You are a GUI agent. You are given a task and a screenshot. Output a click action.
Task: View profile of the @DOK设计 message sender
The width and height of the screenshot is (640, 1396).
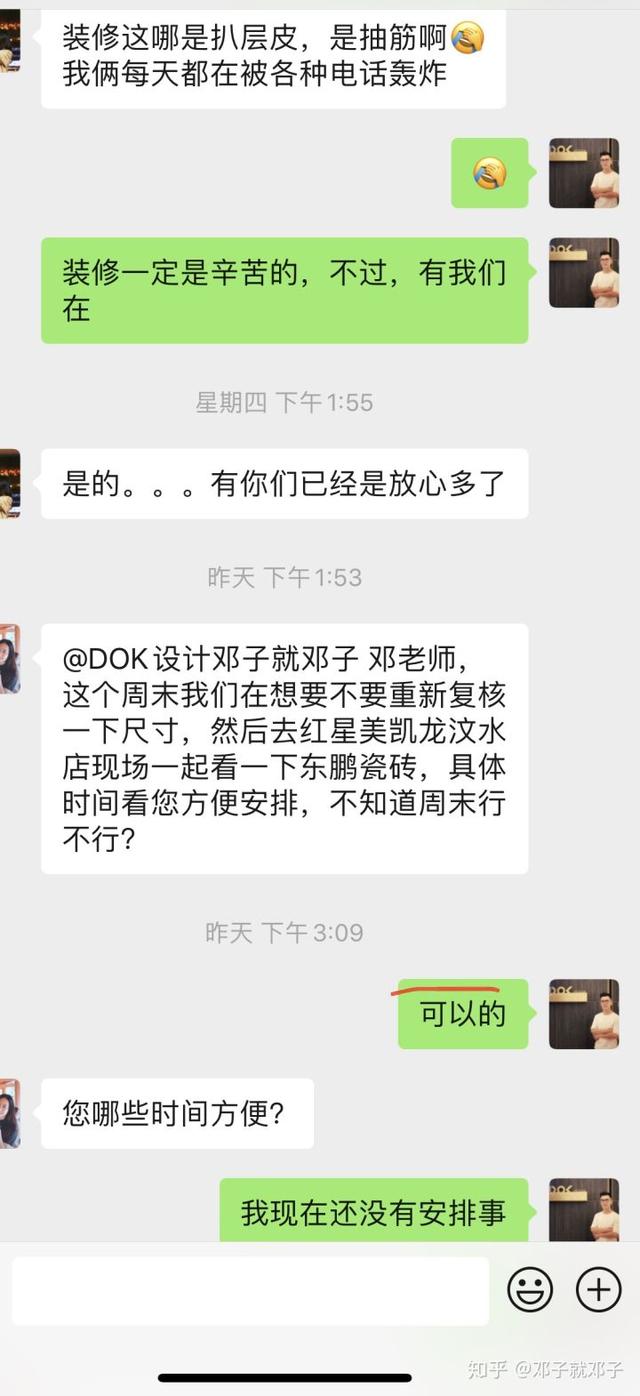point(9,659)
